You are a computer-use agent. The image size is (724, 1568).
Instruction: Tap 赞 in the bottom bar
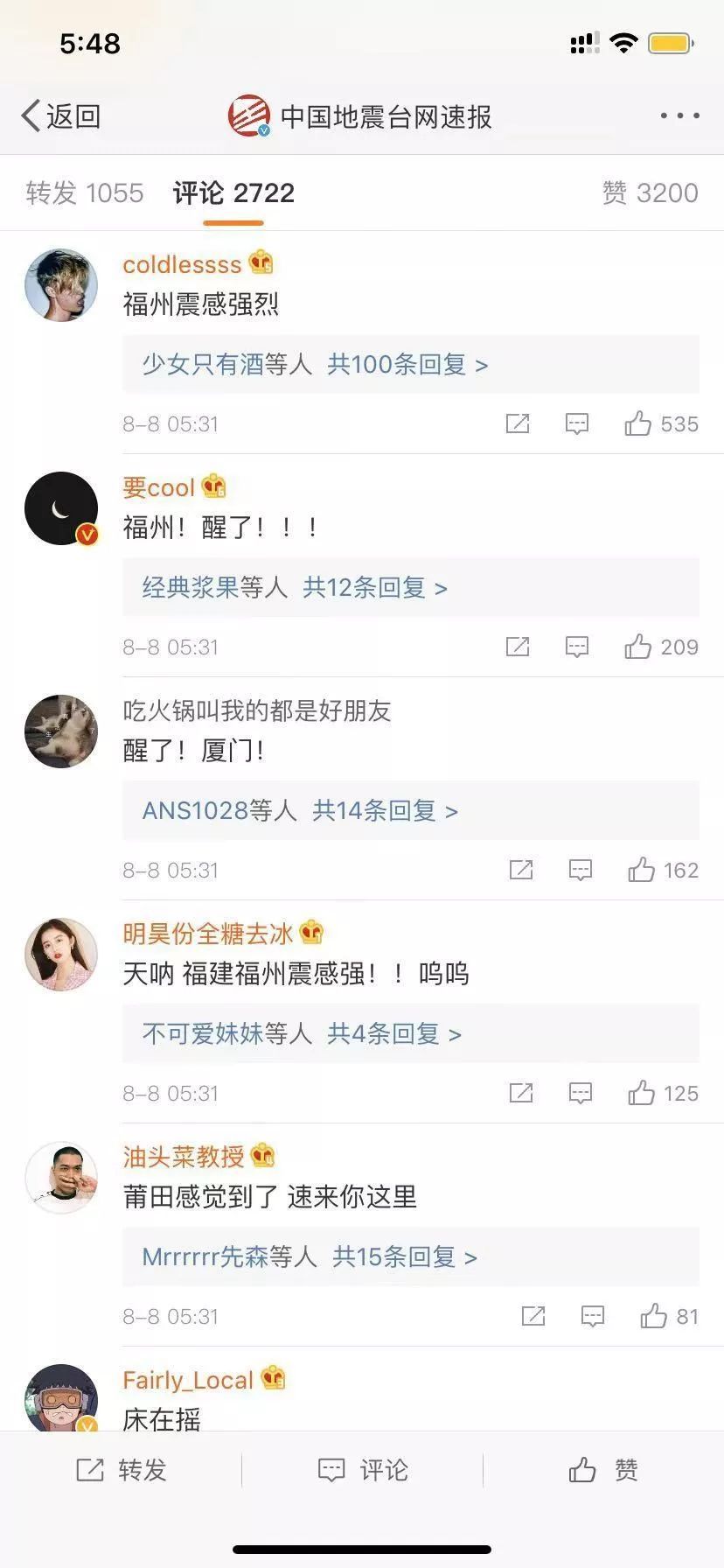tap(603, 1470)
